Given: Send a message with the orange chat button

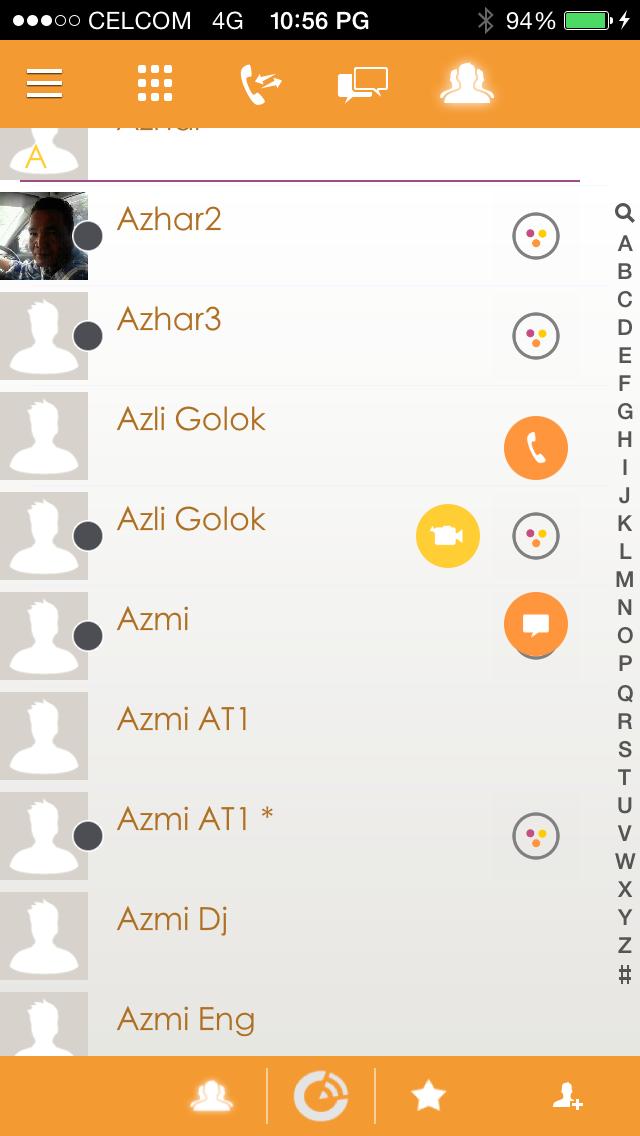Looking at the screenshot, I should [x=536, y=624].
